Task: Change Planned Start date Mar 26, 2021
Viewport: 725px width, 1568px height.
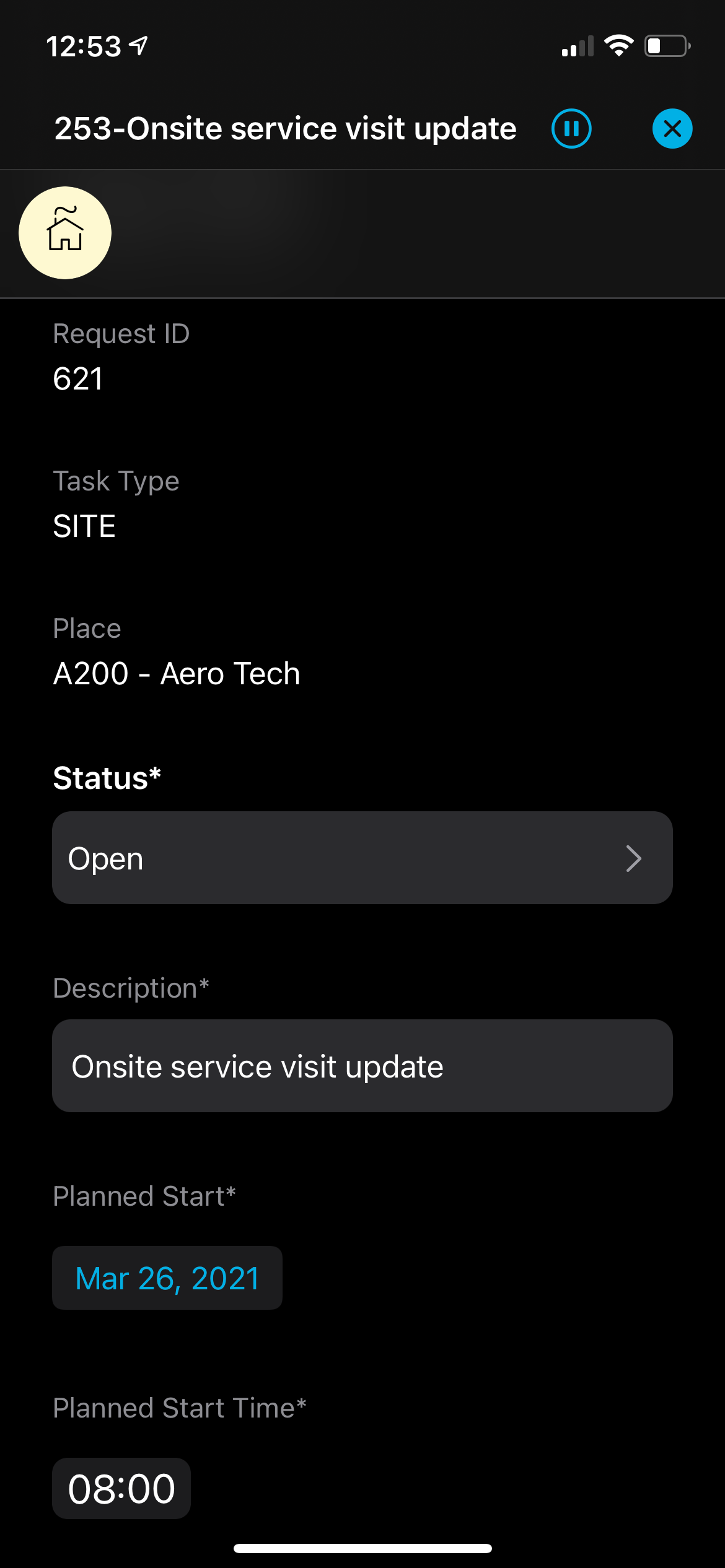Action: tap(167, 1278)
